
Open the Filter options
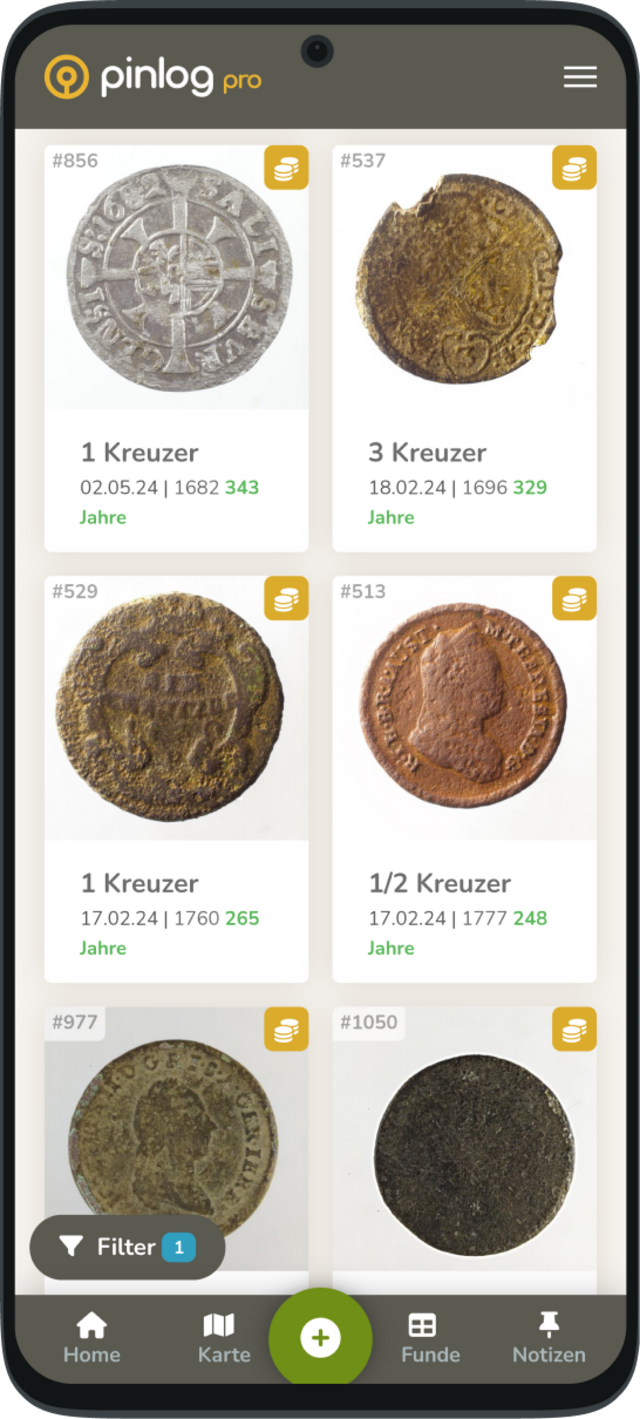point(127,1247)
